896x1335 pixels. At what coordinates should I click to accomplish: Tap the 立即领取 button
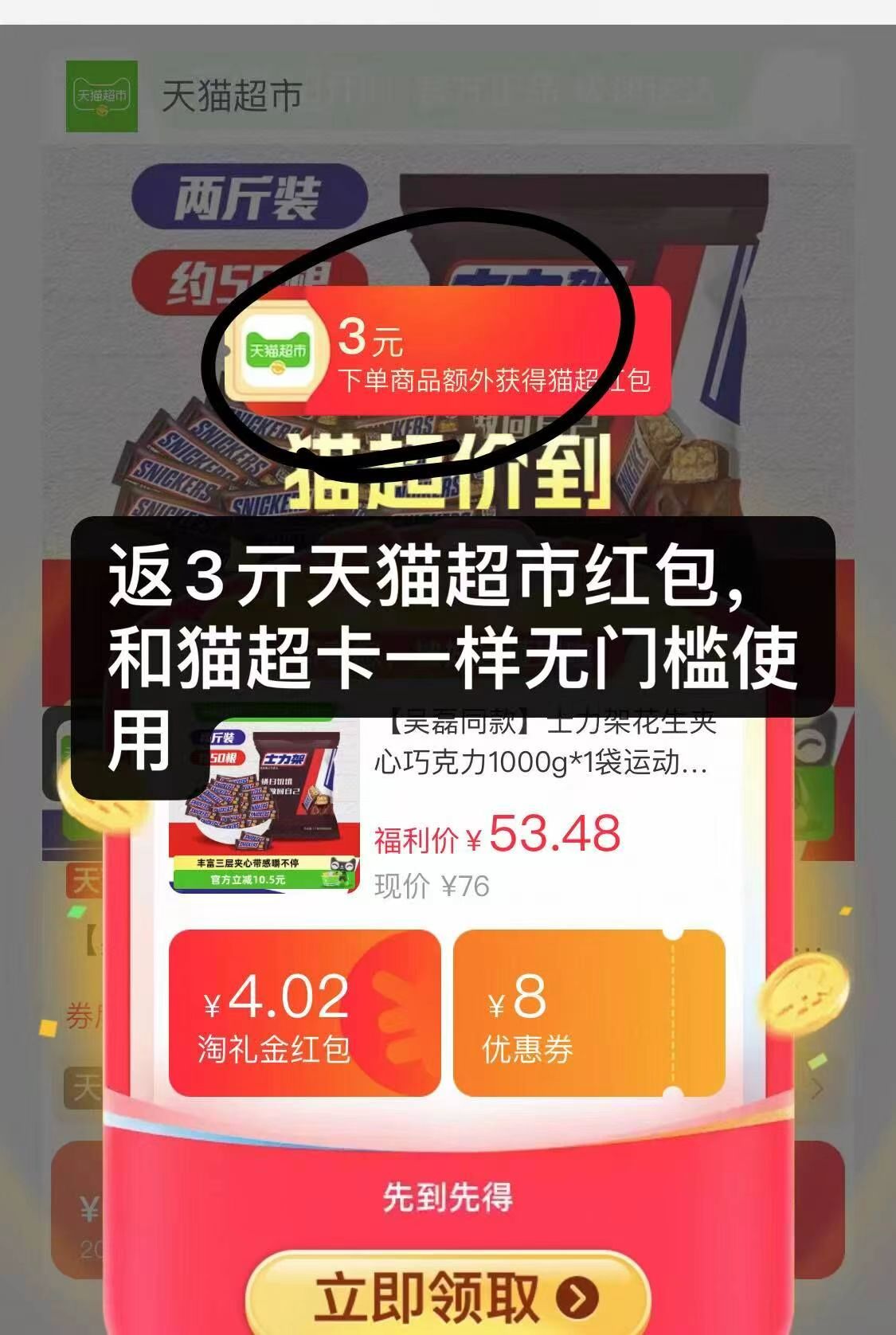tap(448, 1298)
